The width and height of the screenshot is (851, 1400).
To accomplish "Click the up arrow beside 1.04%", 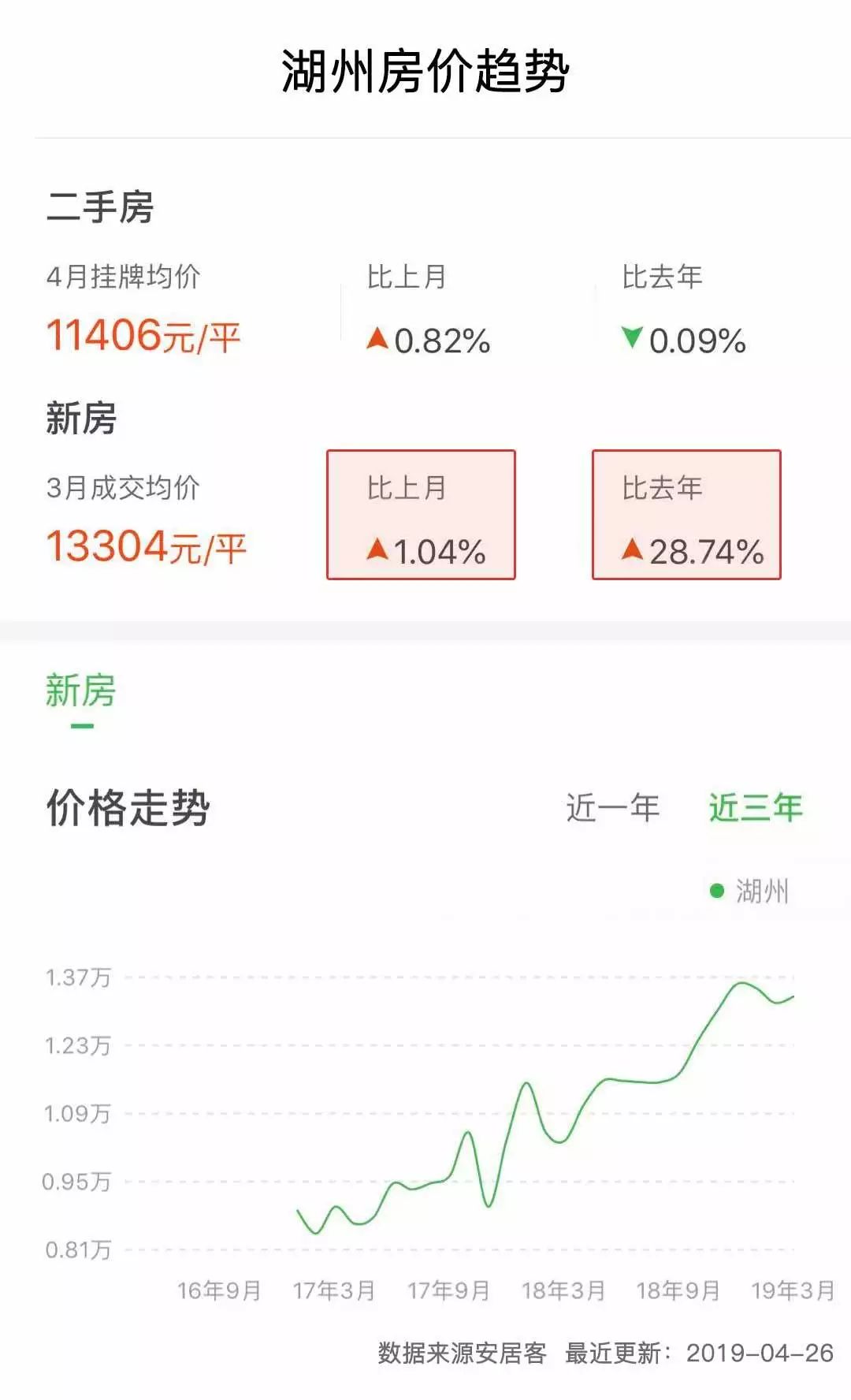I will click(380, 553).
